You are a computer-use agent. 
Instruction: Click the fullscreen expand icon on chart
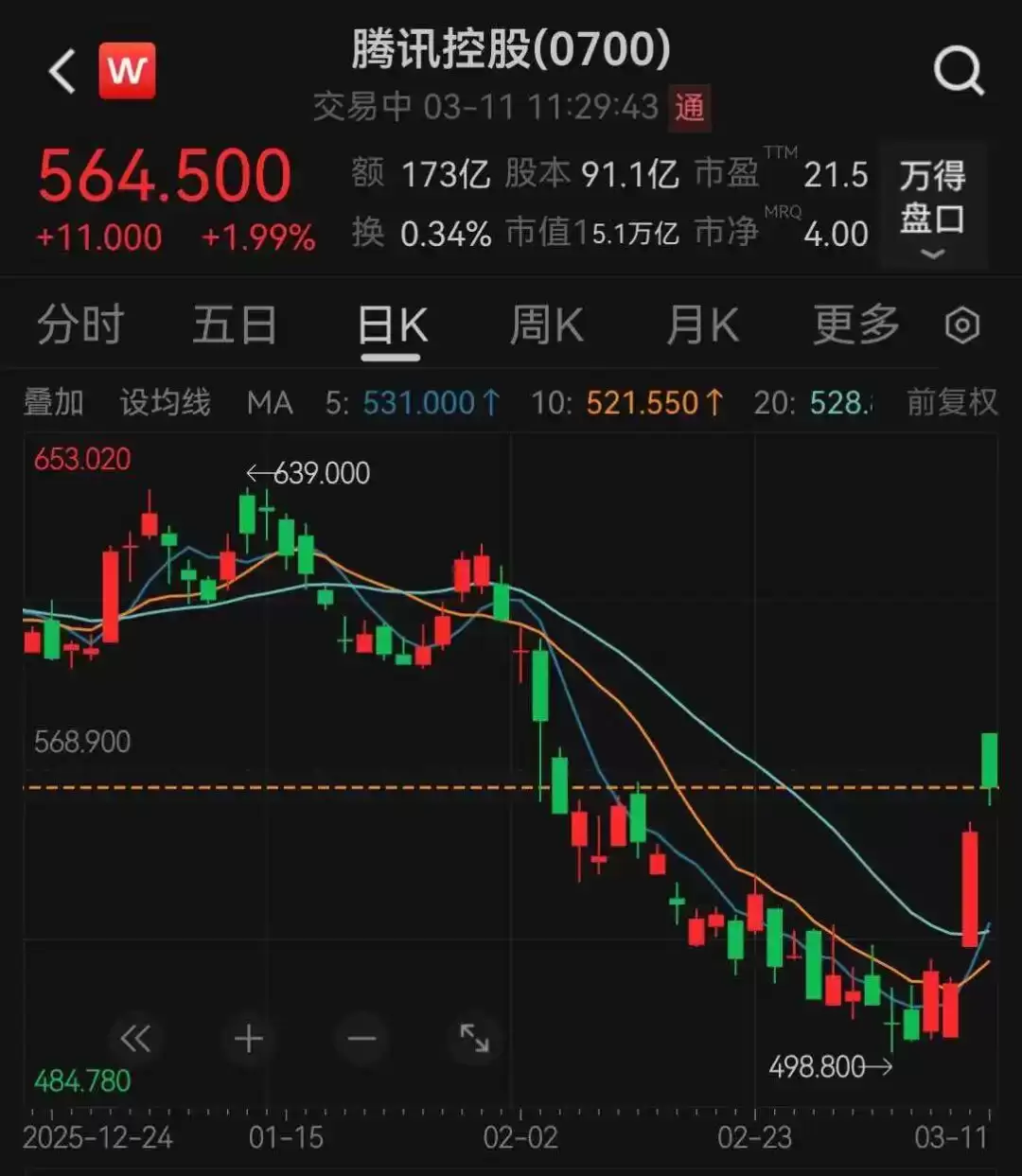(475, 1038)
